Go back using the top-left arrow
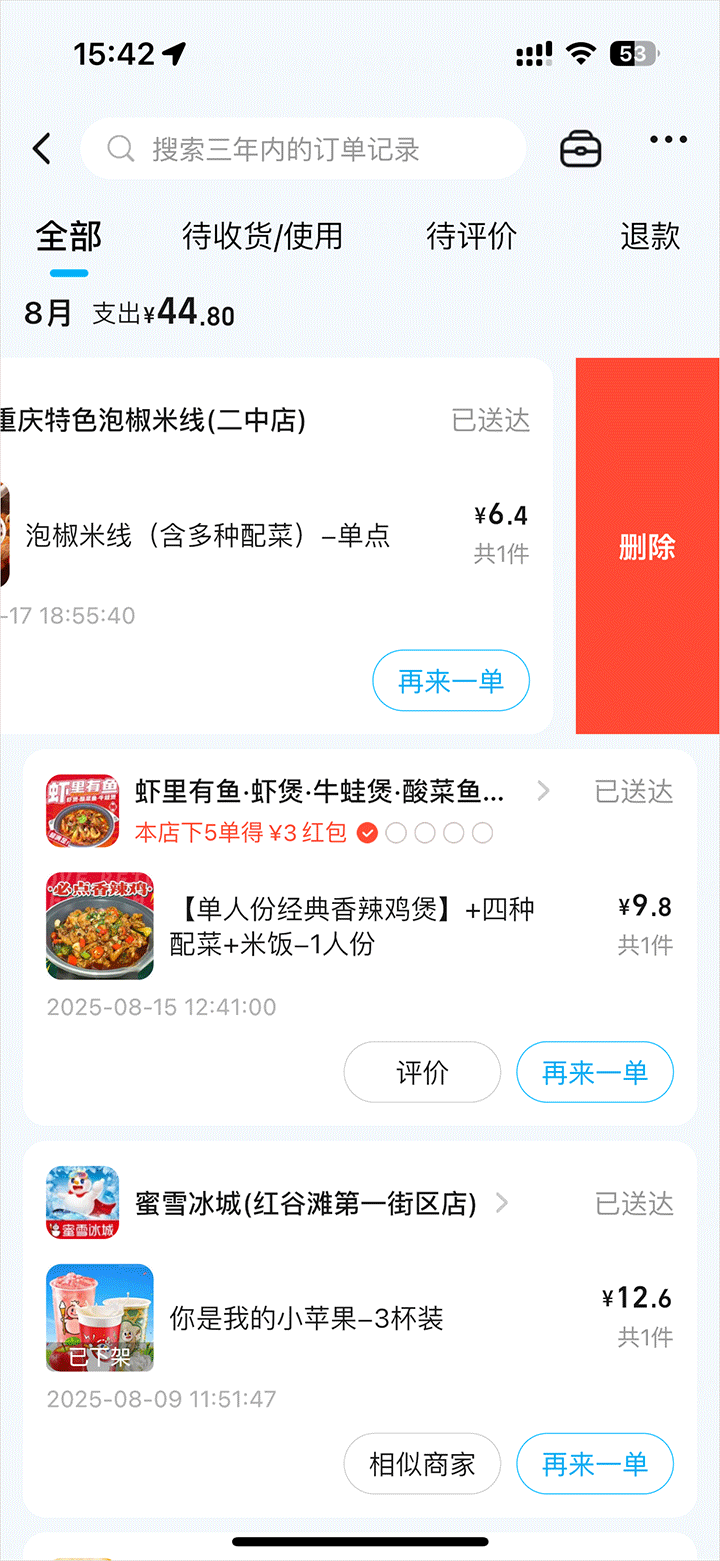The image size is (720, 1561). [x=41, y=149]
